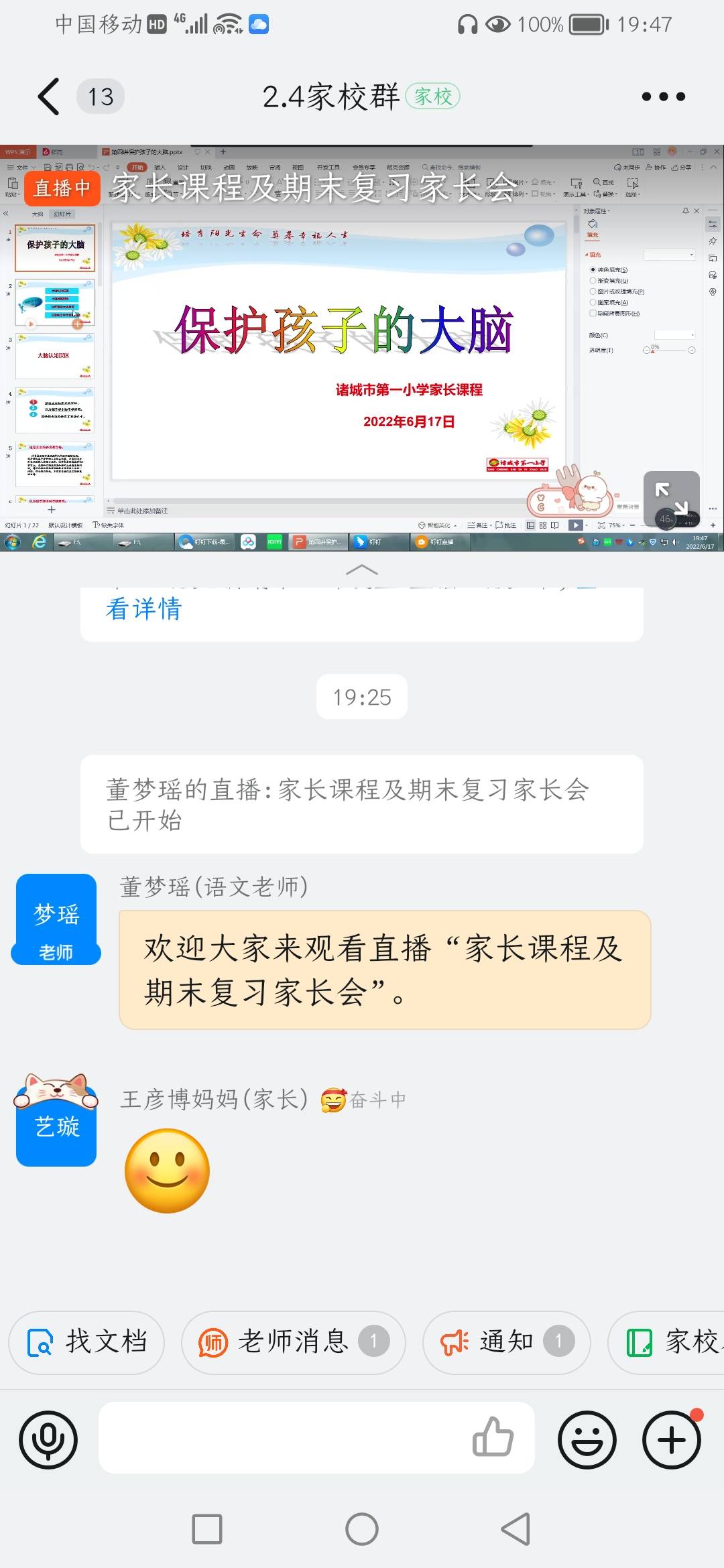Screen dimensions: 724x1568
Task: Open the emoji picker icon next to chat input
Action: pyautogui.click(x=585, y=1441)
